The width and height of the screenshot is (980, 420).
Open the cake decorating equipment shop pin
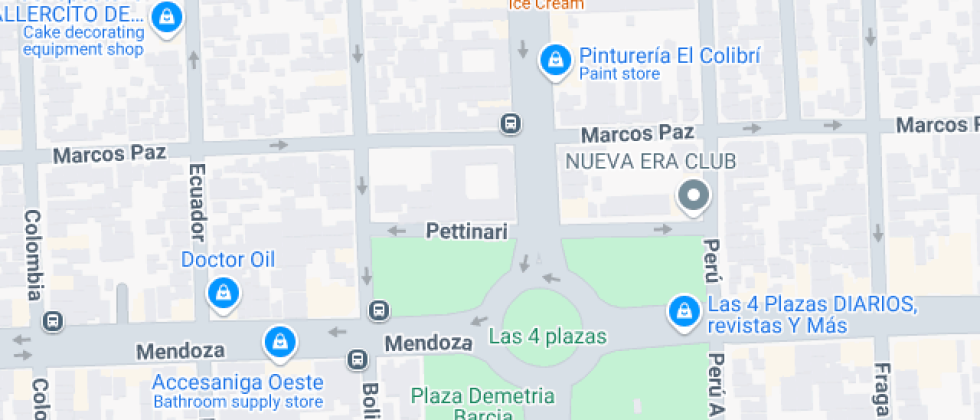(x=167, y=16)
